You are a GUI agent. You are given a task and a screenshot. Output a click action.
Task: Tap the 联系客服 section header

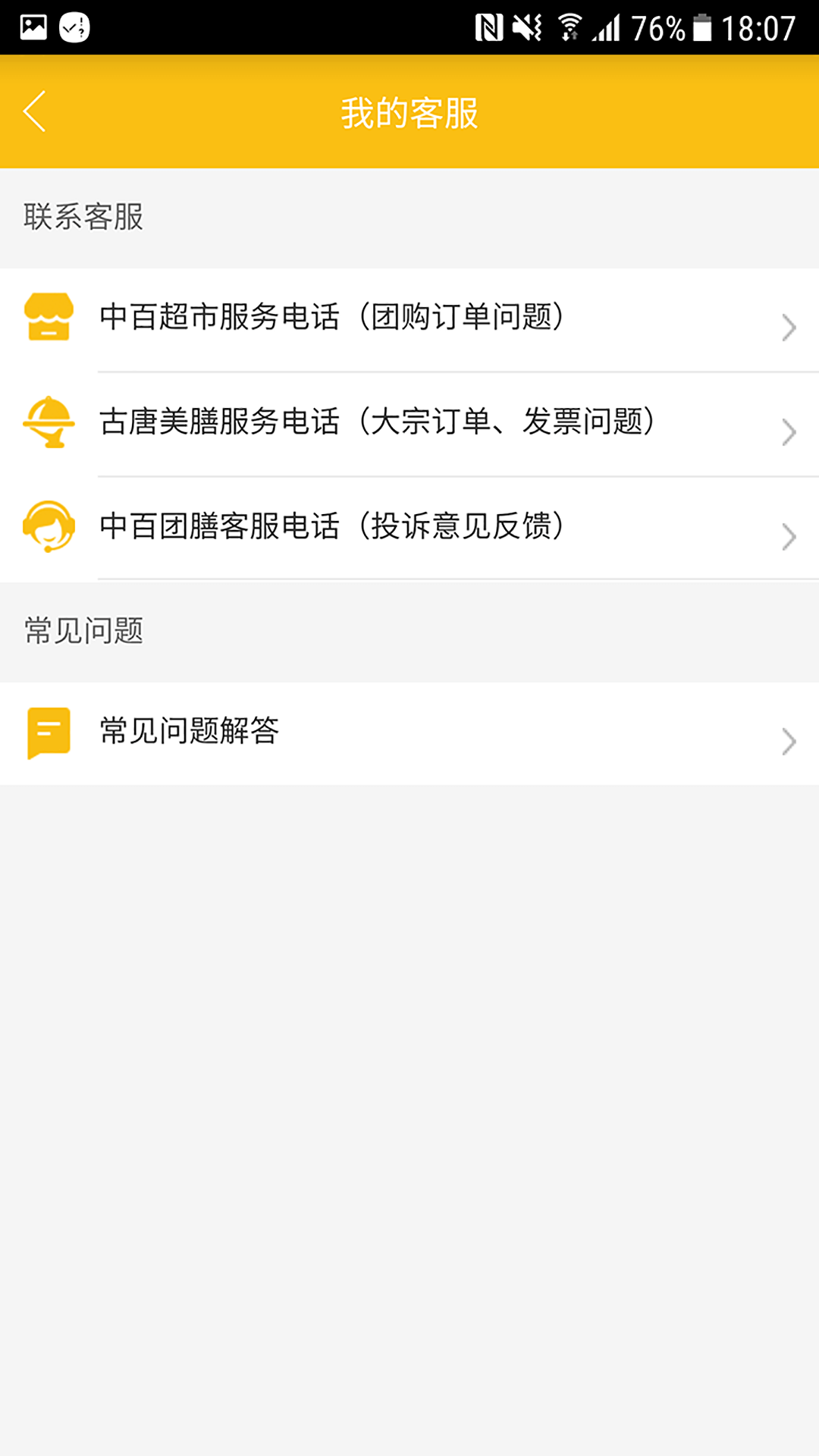tap(81, 215)
